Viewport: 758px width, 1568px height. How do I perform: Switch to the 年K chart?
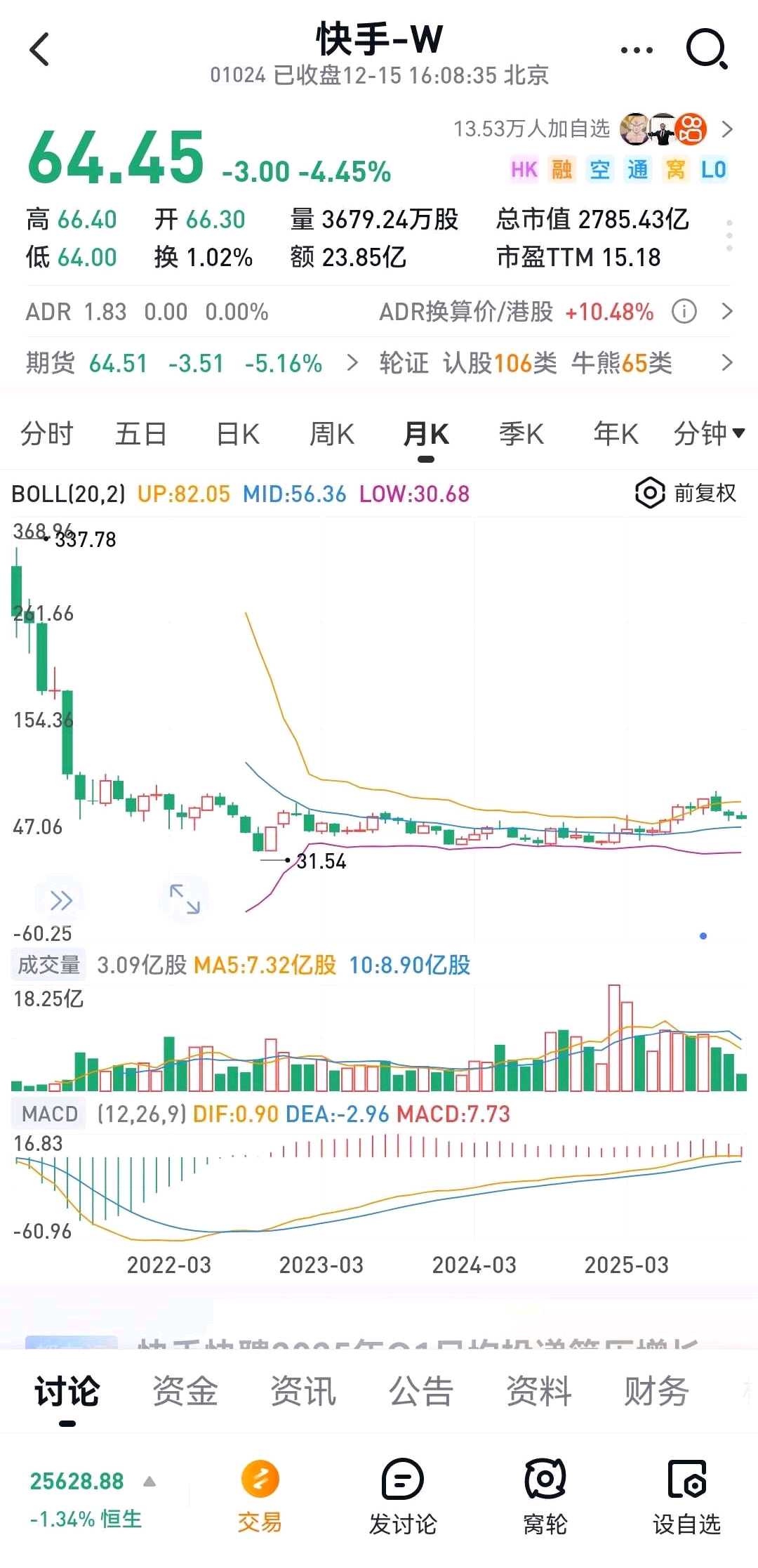coord(616,434)
